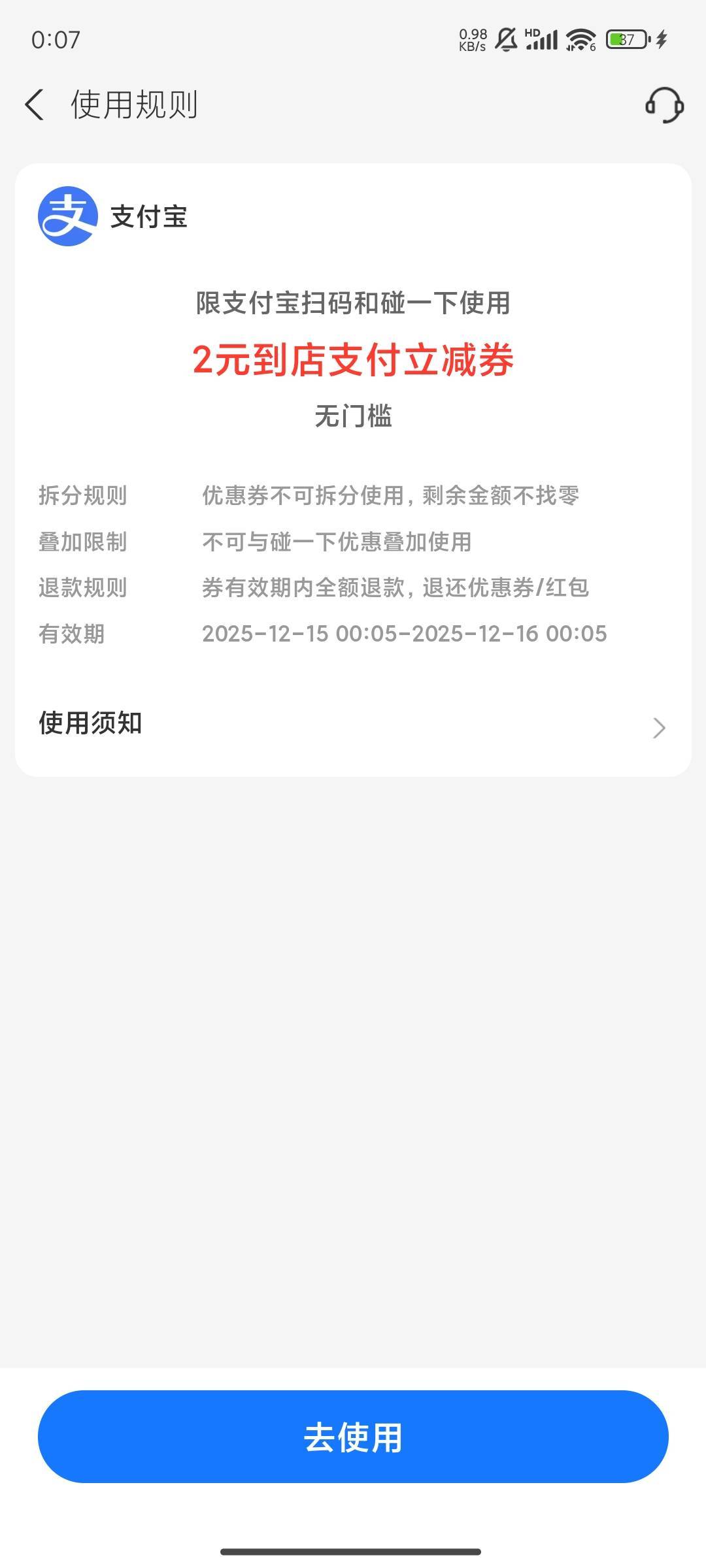This screenshot has width=706, height=1568.
Task: Go back from the 使用规则 page
Action: [x=35, y=105]
